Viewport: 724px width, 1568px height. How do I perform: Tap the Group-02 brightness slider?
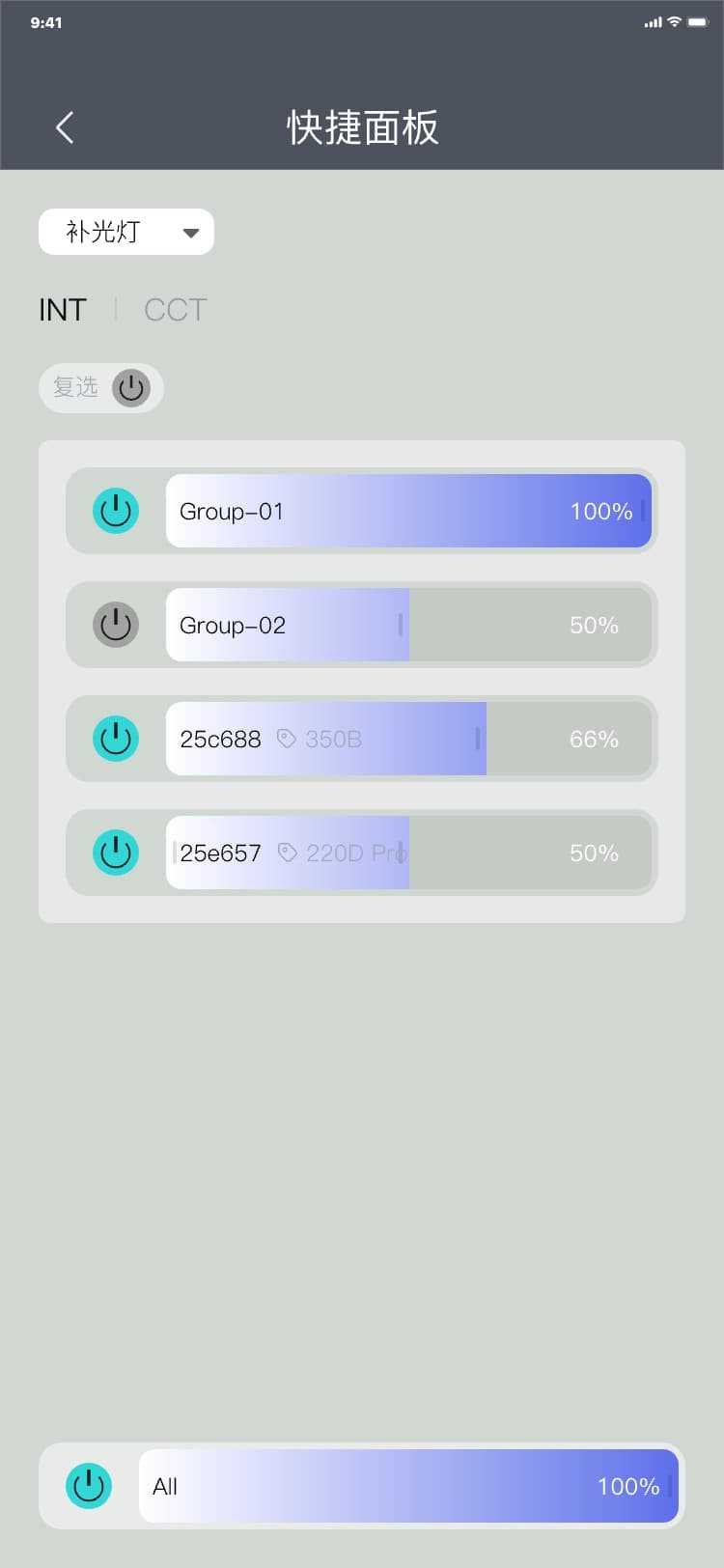[x=408, y=625]
